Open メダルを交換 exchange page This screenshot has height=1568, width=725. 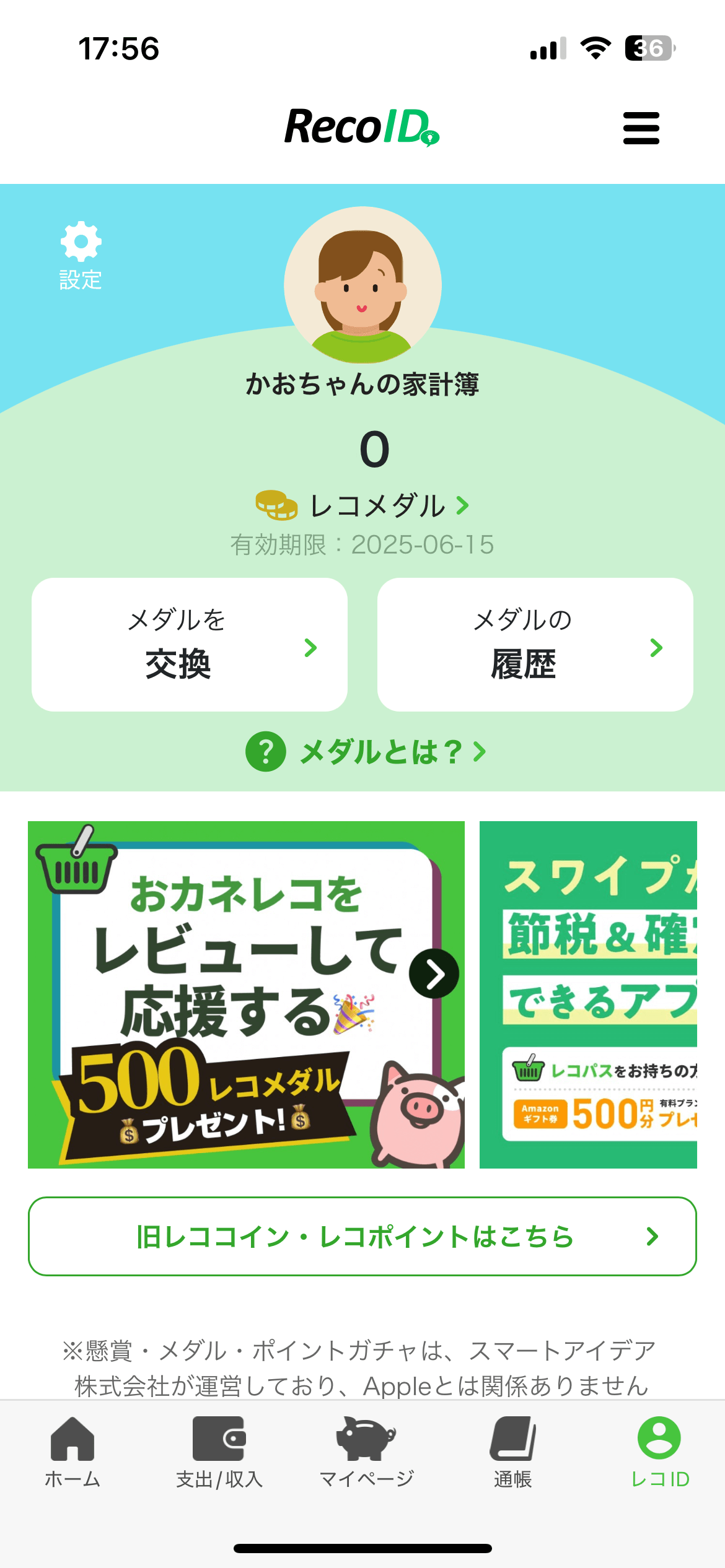tap(190, 645)
